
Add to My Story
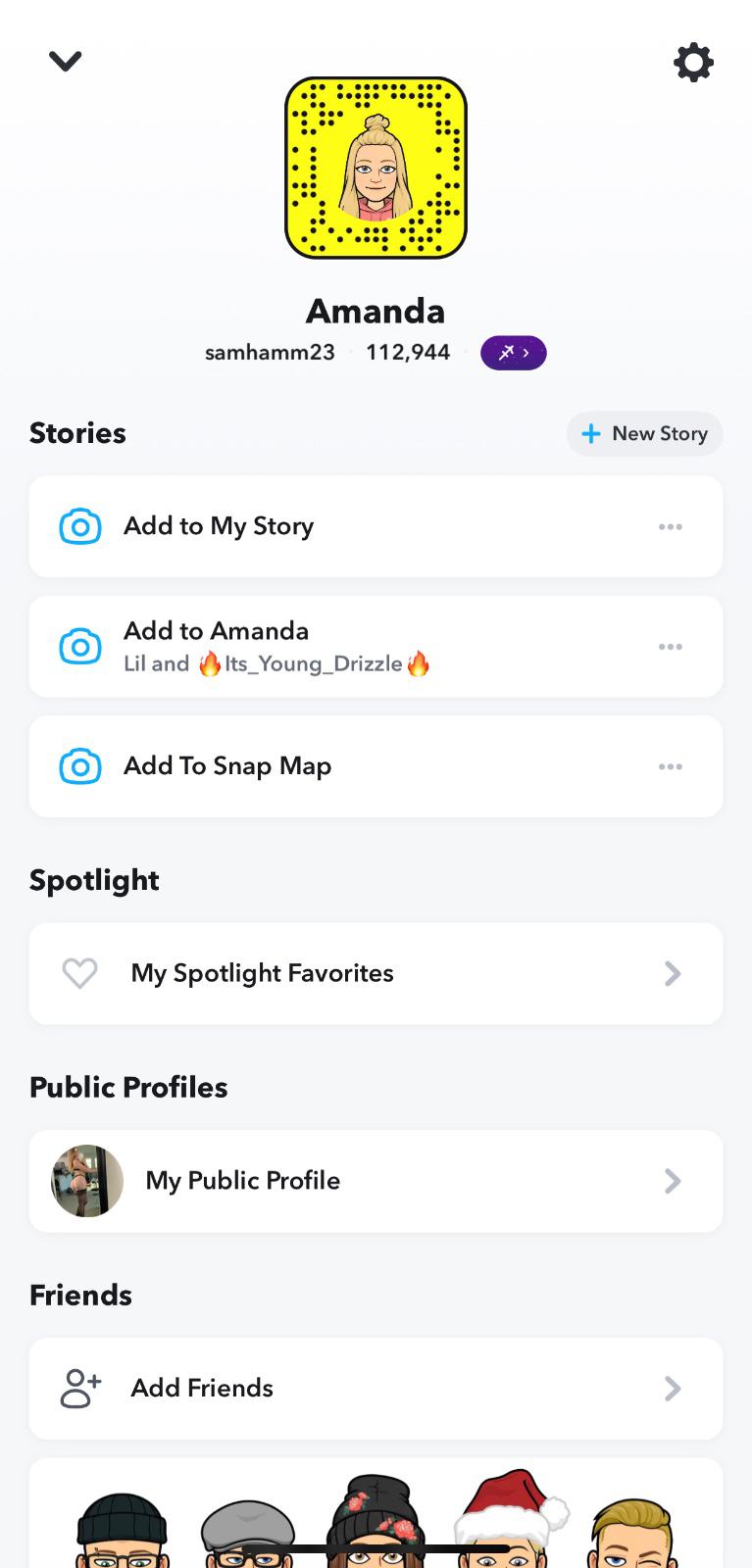(x=219, y=526)
